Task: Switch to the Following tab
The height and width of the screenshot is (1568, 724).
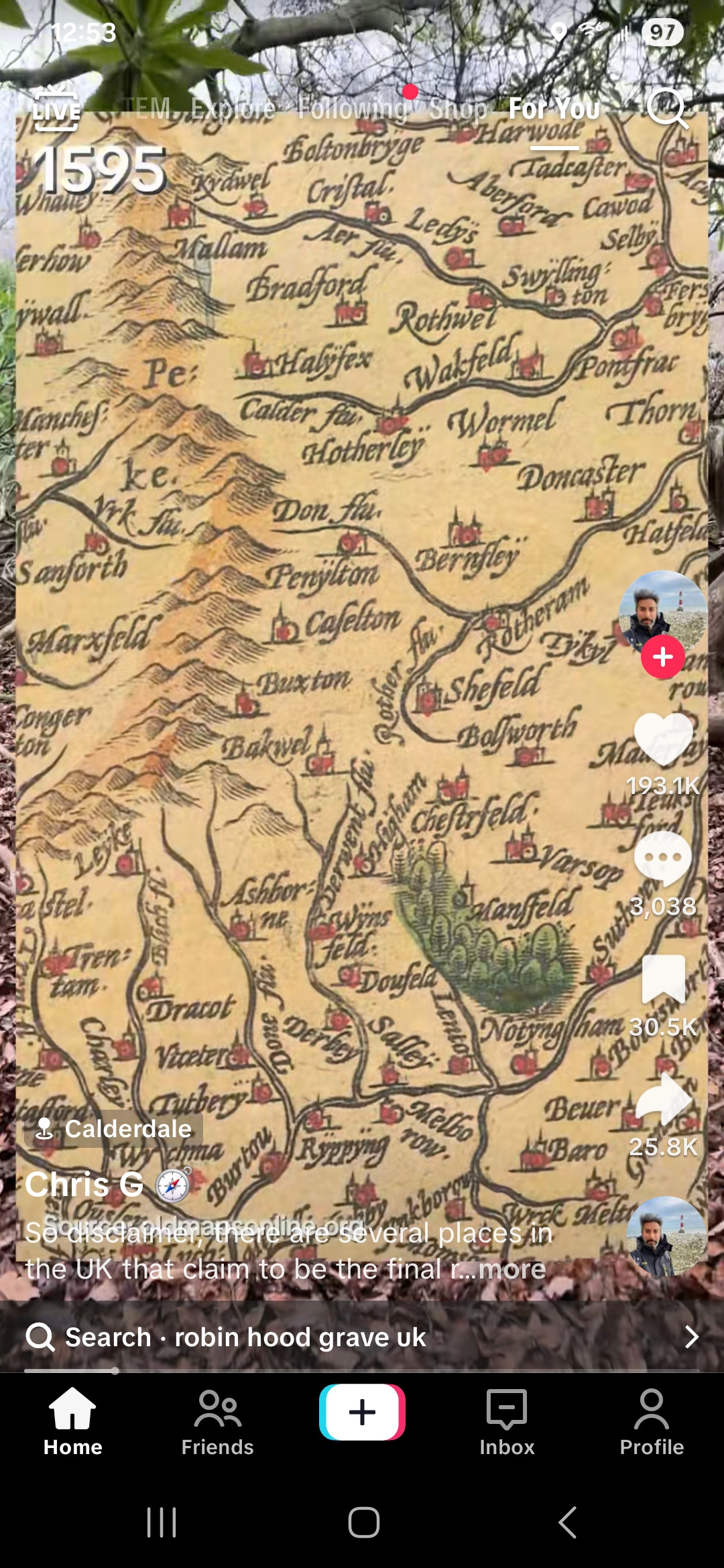Action: (x=353, y=109)
